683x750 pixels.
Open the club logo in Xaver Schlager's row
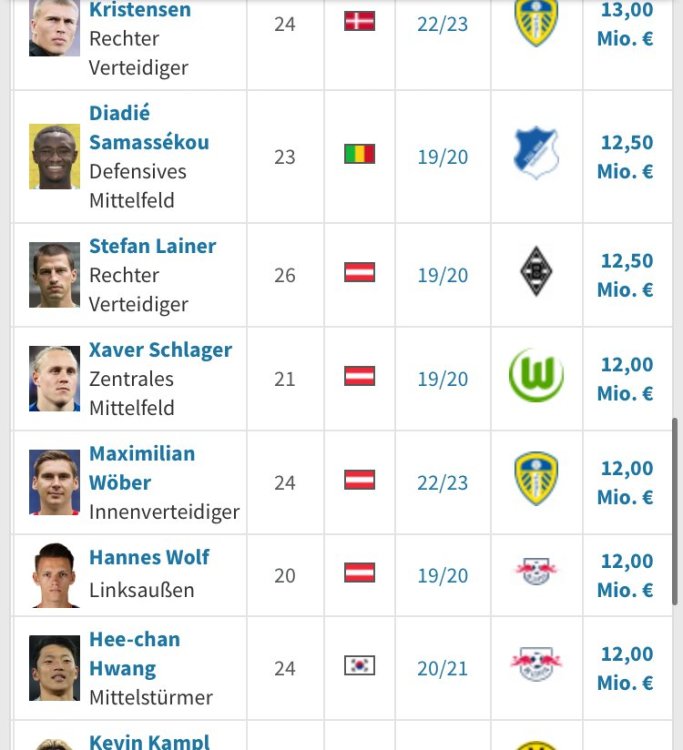(x=536, y=376)
